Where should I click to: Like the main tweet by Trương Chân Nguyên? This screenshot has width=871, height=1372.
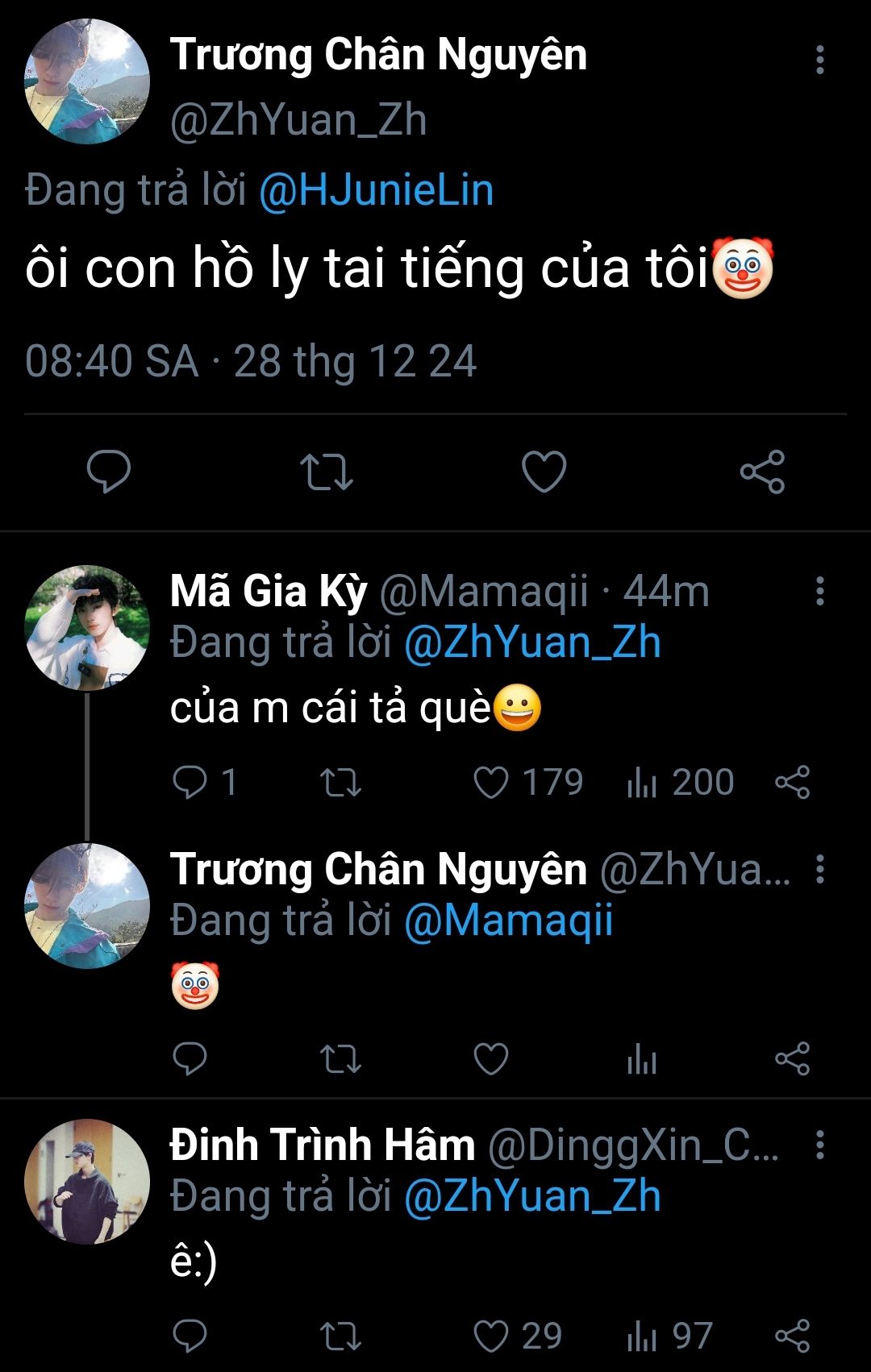point(544,472)
